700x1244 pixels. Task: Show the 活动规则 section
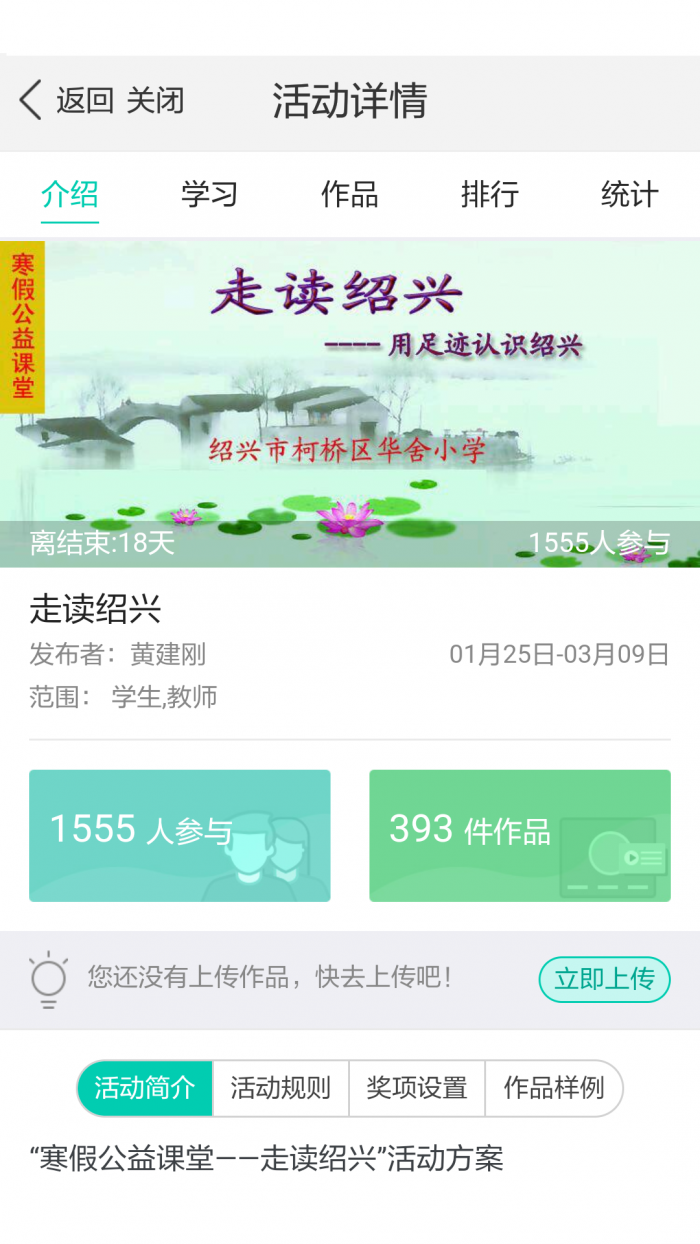[281, 1088]
